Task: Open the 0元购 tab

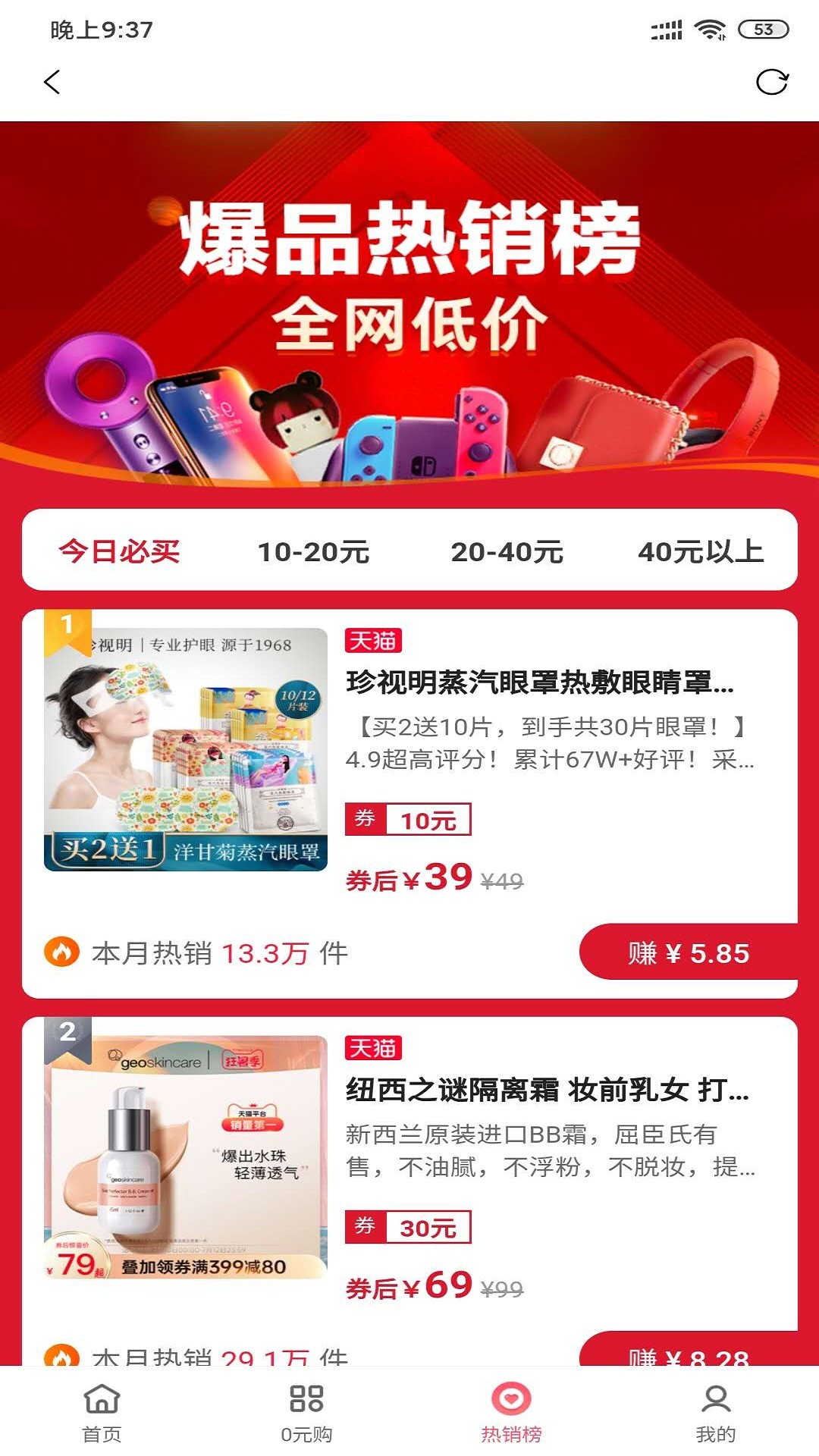Action: [306, 1410]
